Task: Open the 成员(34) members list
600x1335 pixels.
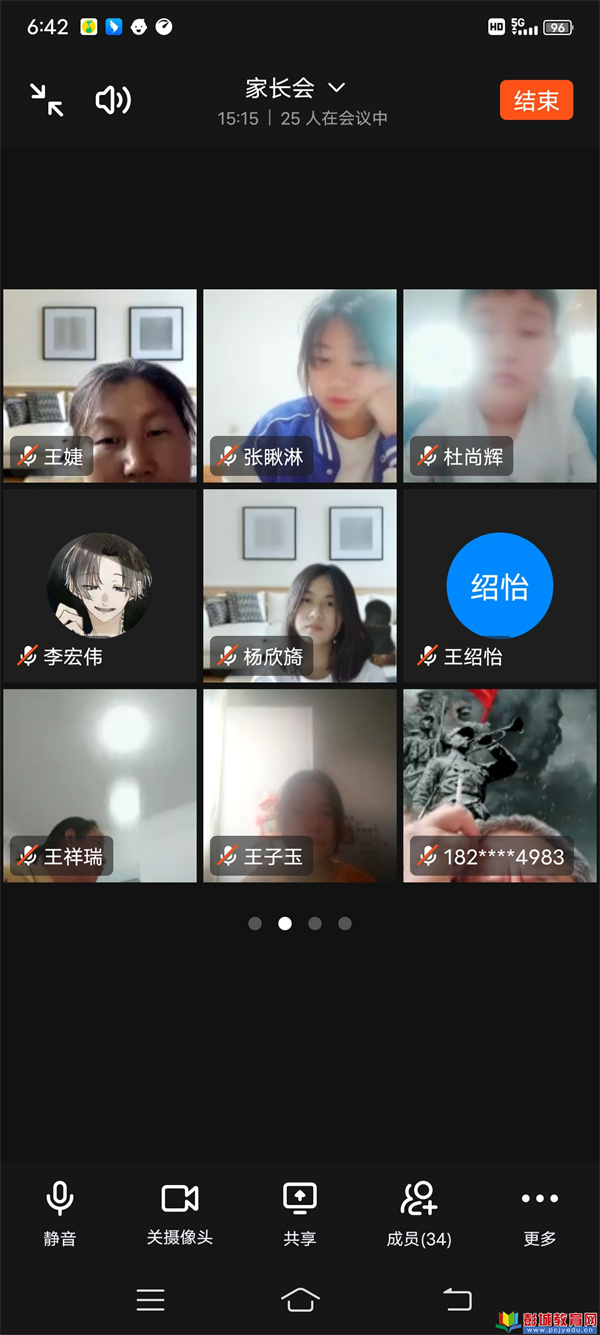Action: (x=419, y=1212)
